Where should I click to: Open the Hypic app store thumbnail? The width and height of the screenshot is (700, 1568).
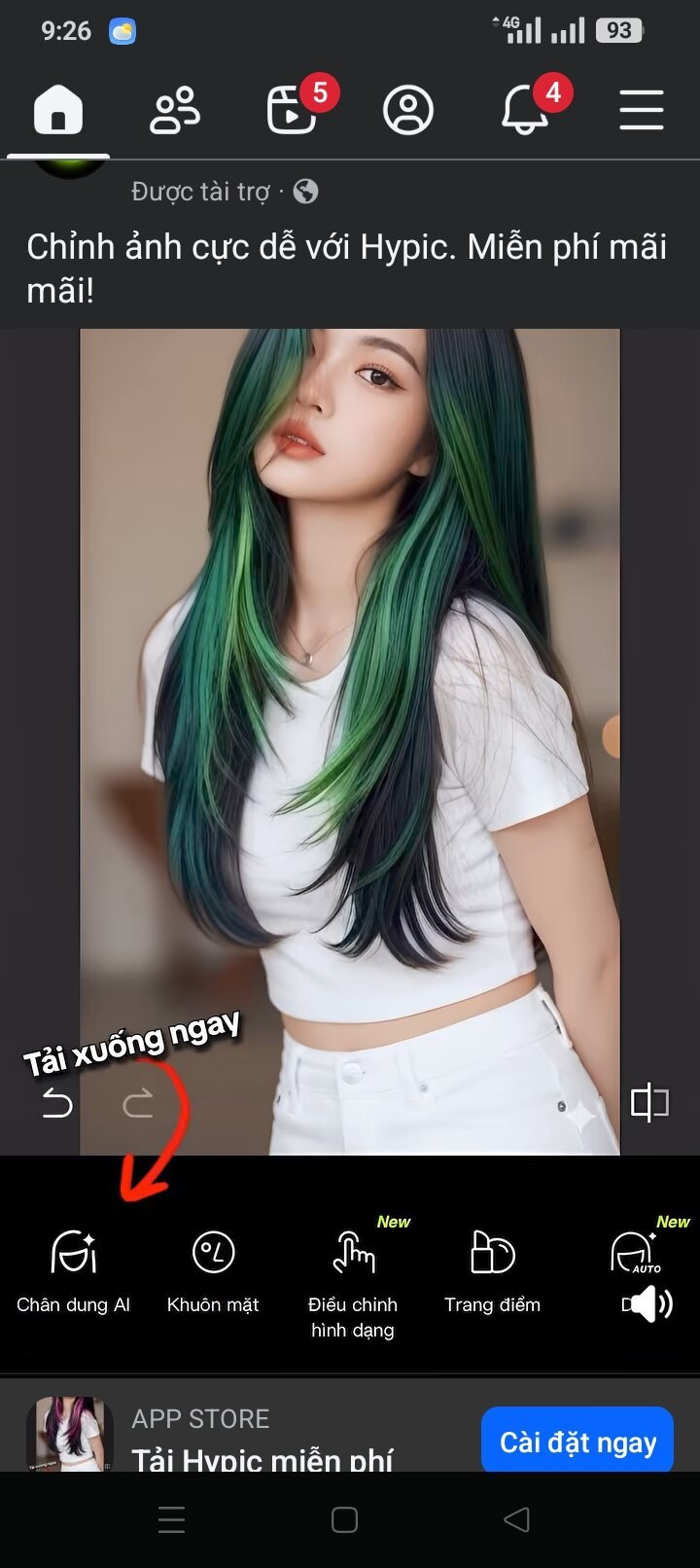[69, 1434]
